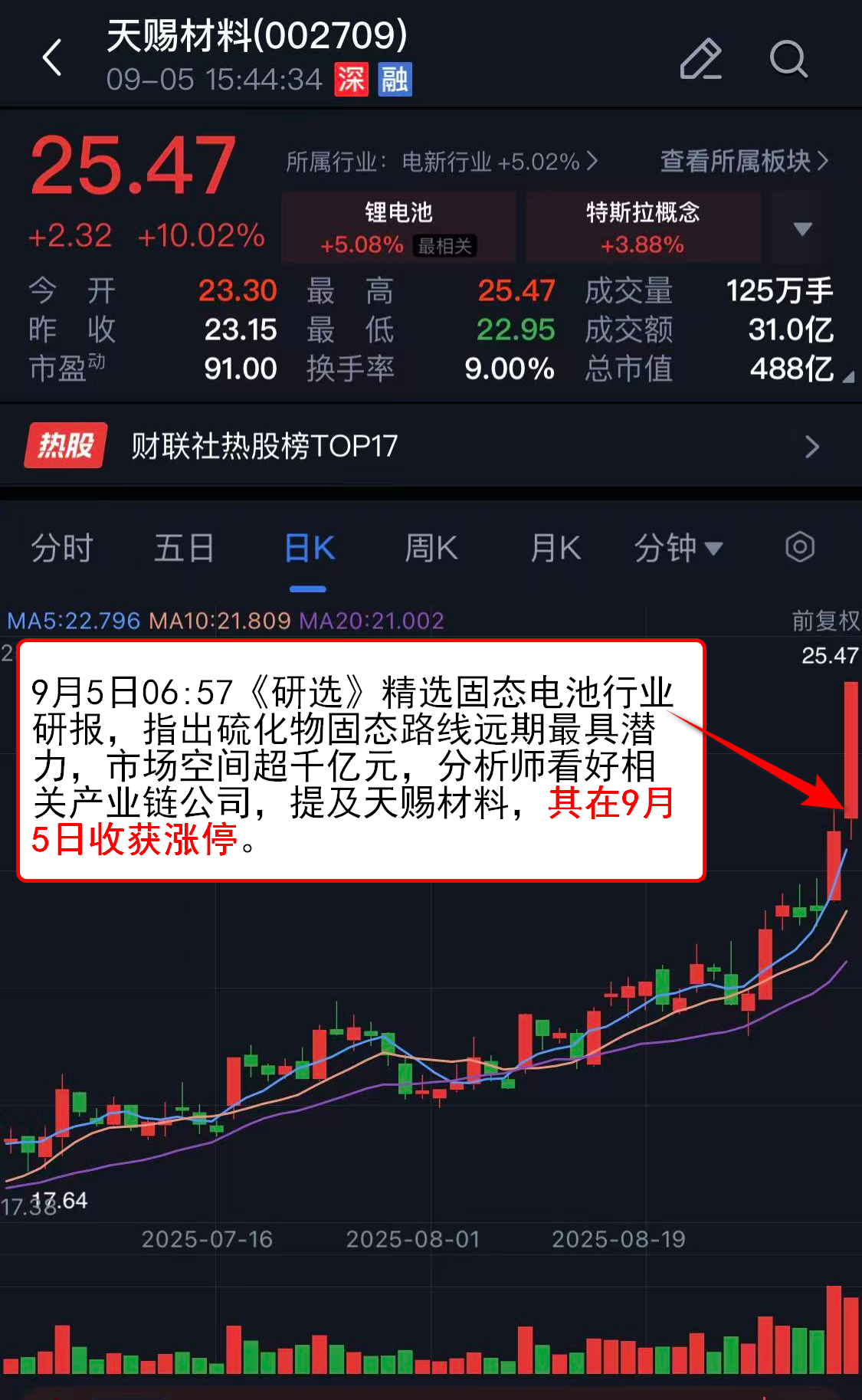The image size is (862, 1400).
Task: Tap the pencil edit icon
Action: click(x=700, y=59)
